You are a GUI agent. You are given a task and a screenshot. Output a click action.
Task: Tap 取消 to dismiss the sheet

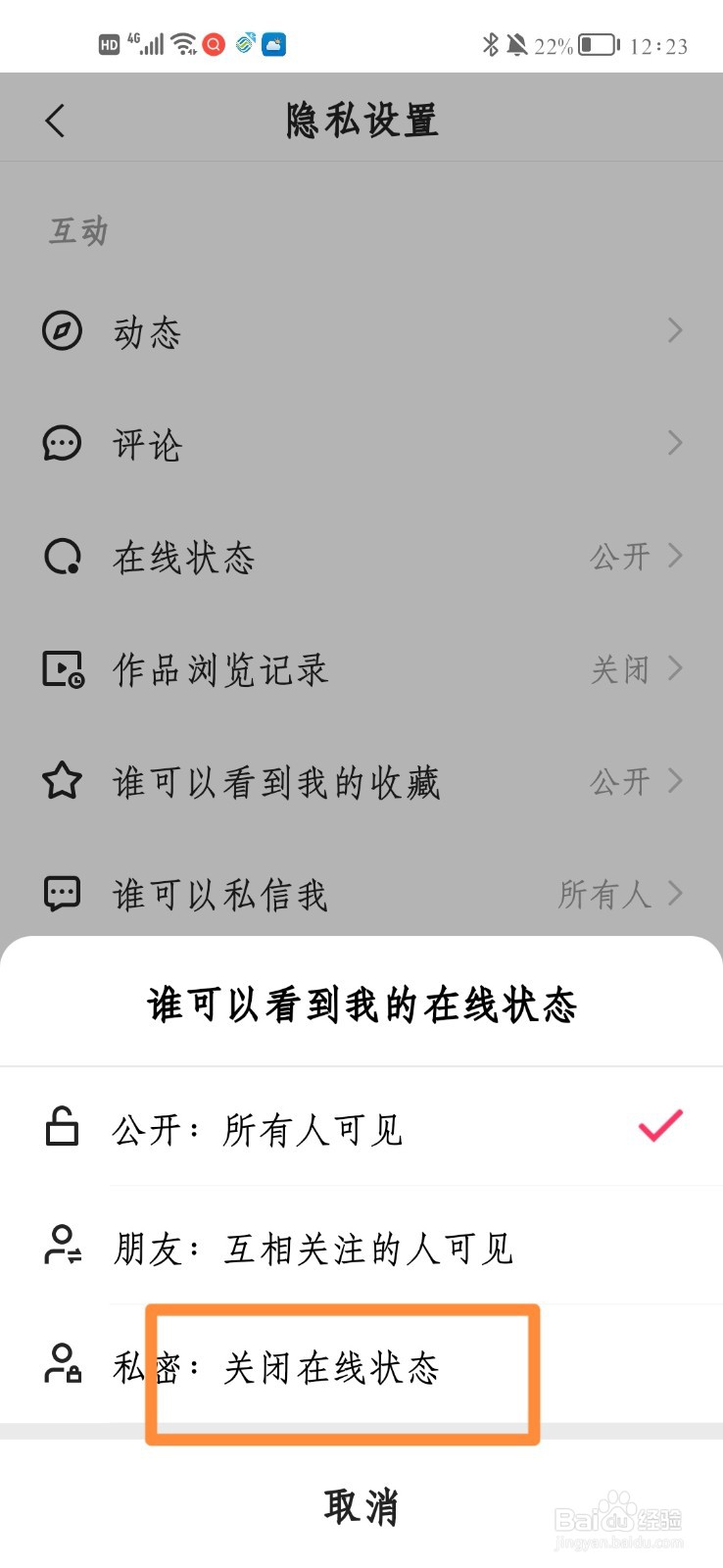pyautogui.click(x=361, y=1506)
